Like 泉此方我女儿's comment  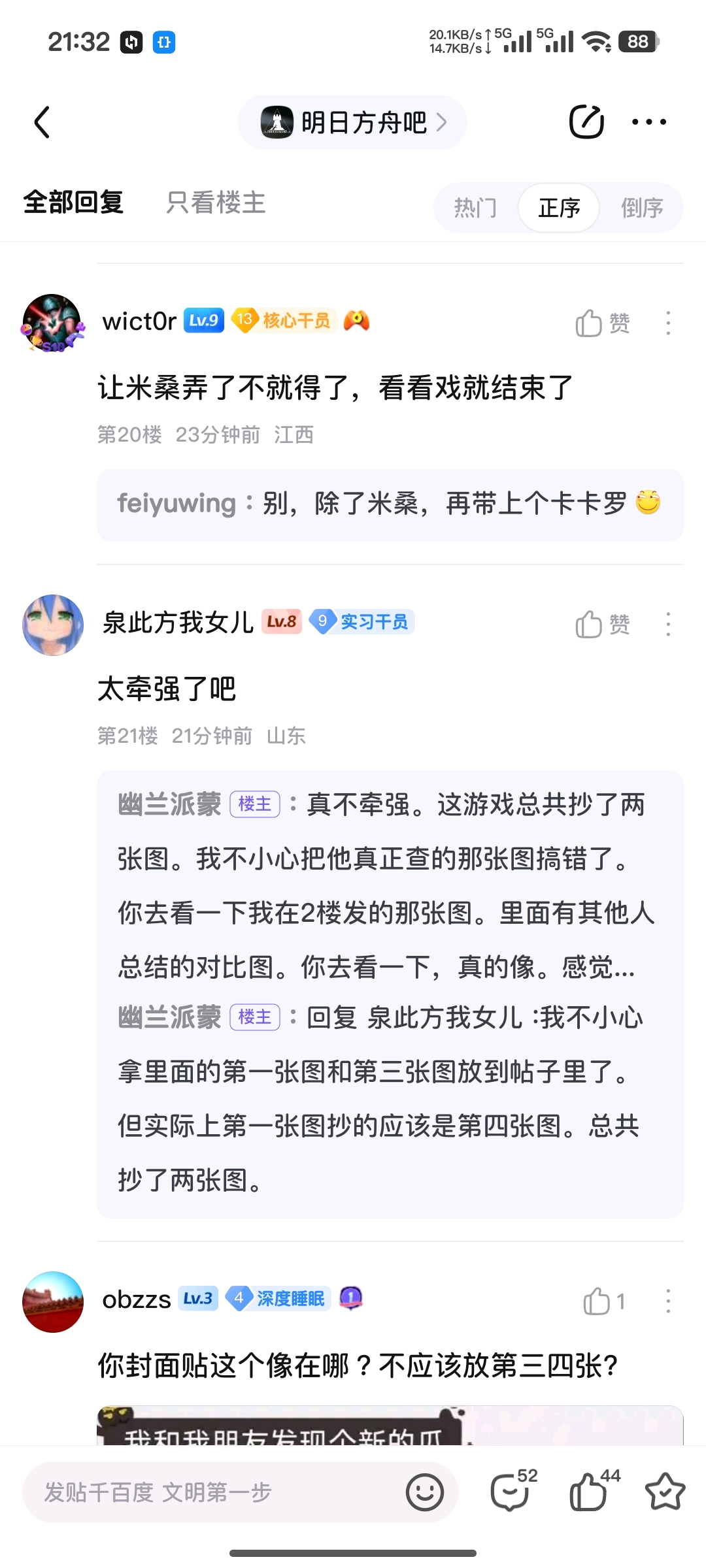coord(603,624)
